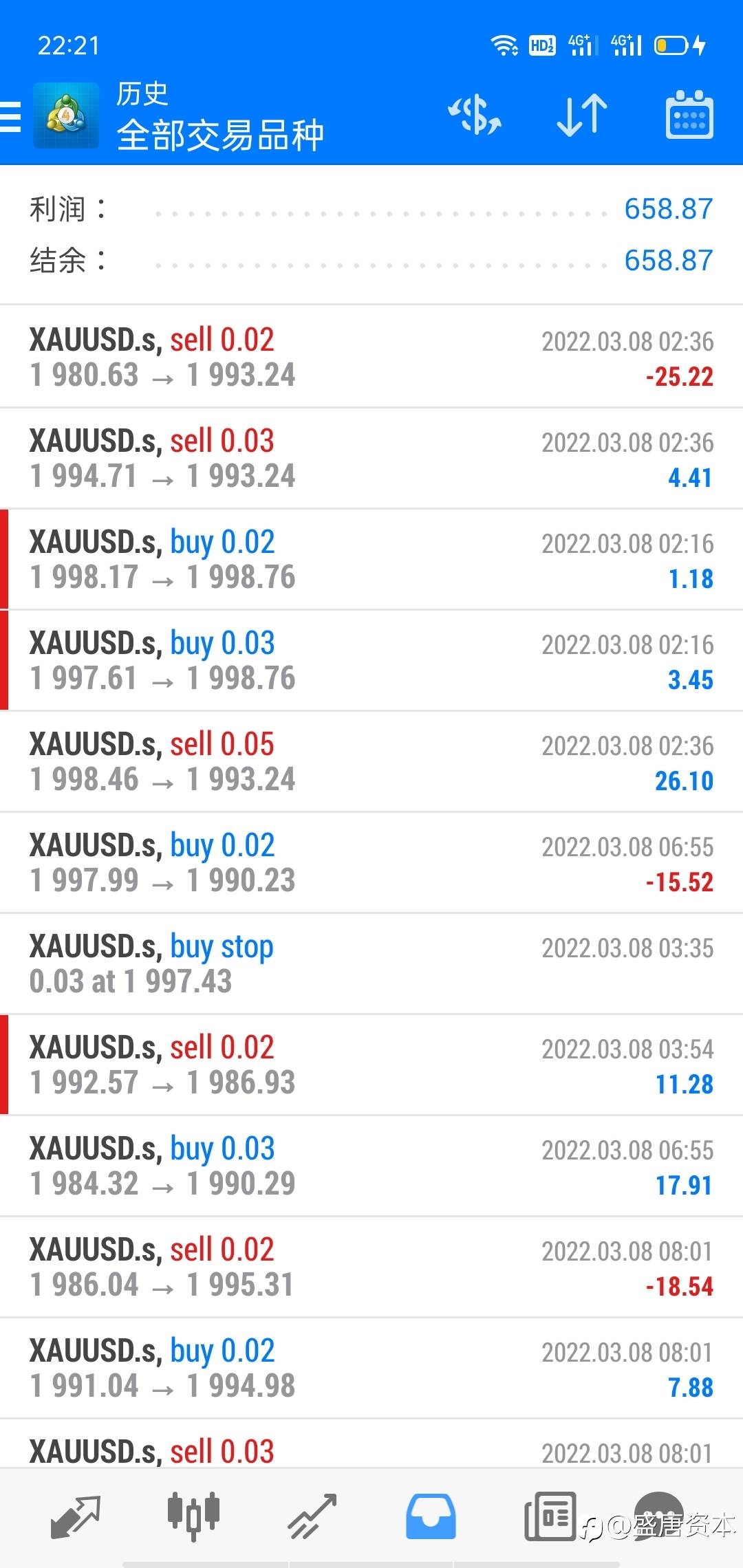Open the side drawer menu

[x=11, y=116]
